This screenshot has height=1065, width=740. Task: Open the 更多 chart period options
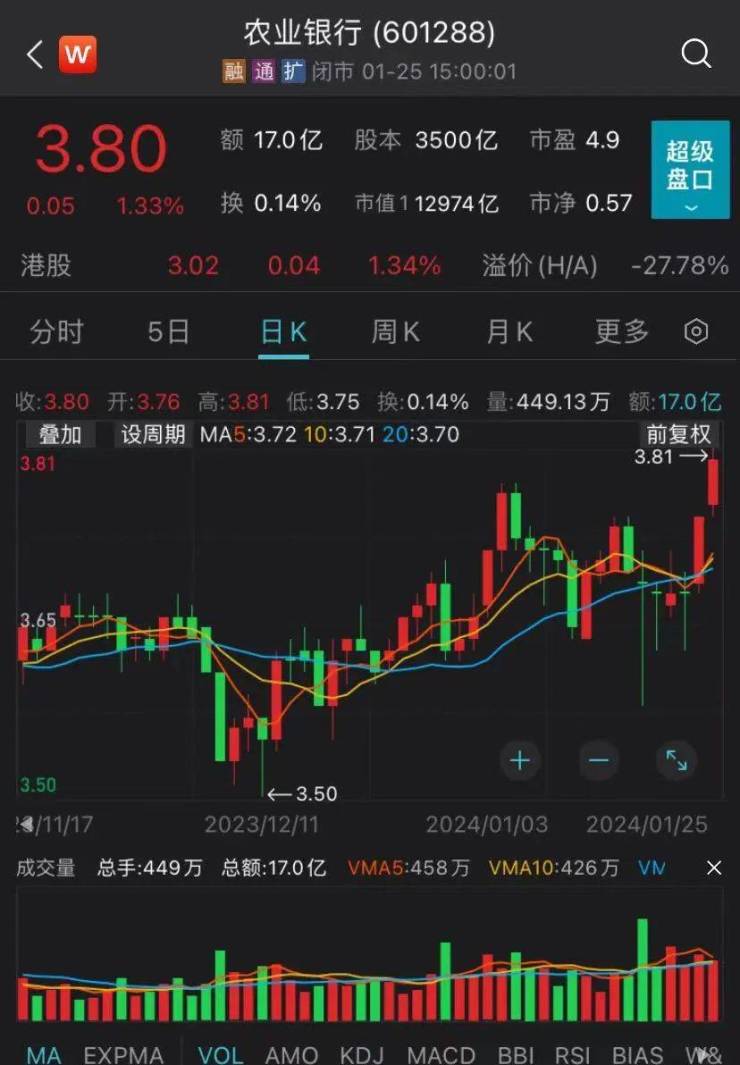621,332
